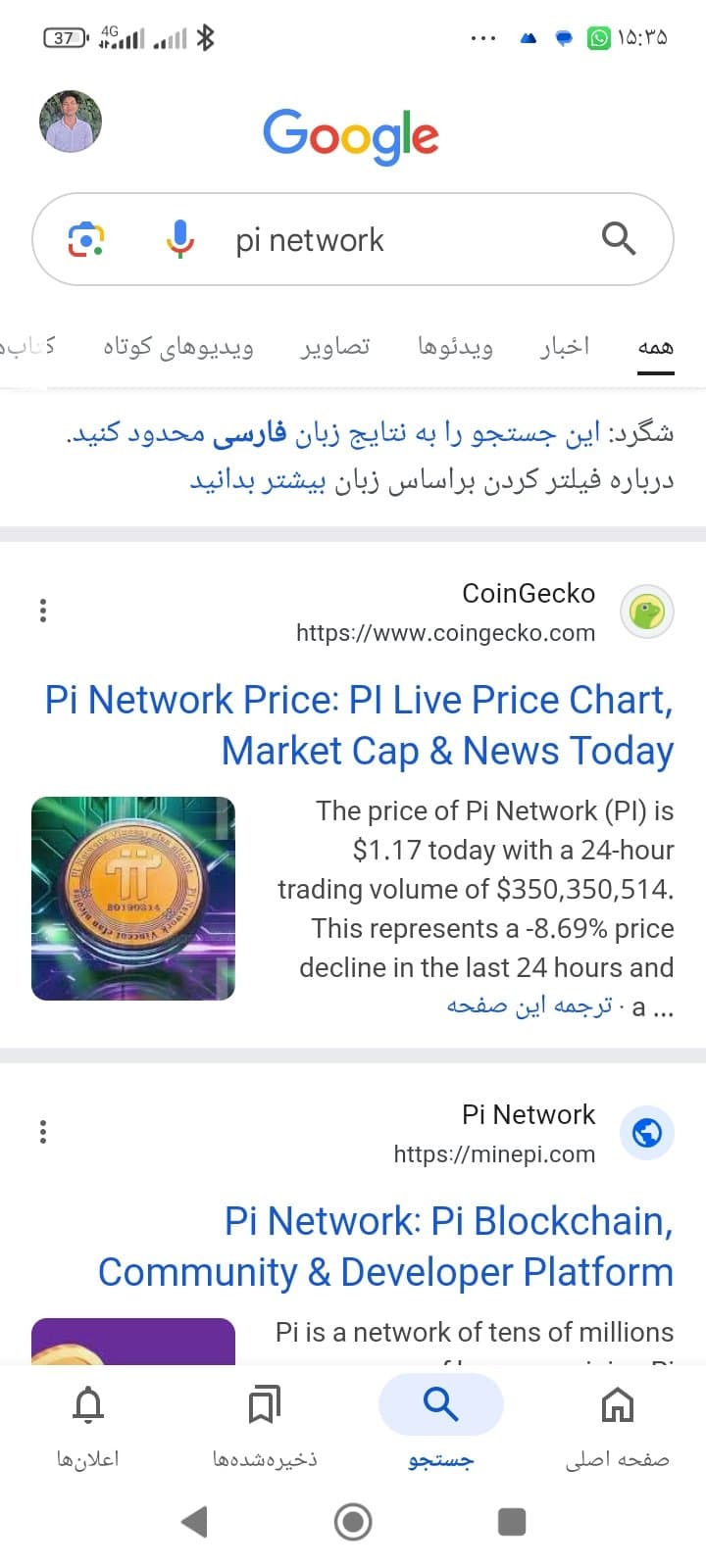This screenshot has height=1568, width=706.
Task: Open the minepi.com Pi Blockchain result
Action: [385, 1247]
